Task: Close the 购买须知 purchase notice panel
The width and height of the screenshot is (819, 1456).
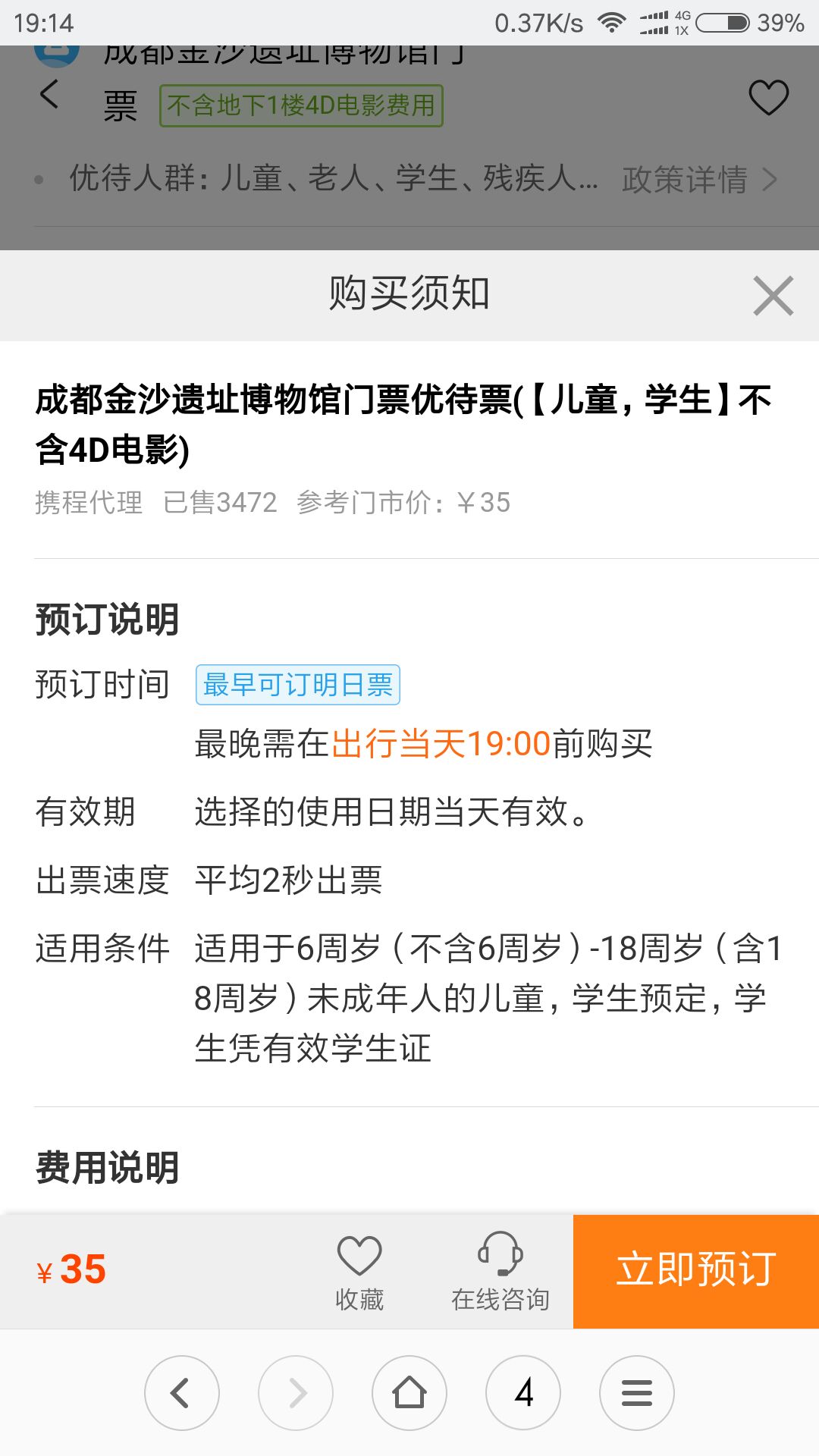Action: point(773,296)
